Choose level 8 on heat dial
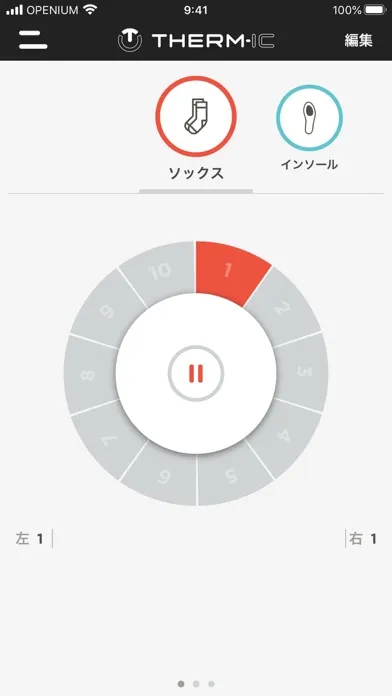The height and width of the screenshot is (696, 392). point(88,375)
